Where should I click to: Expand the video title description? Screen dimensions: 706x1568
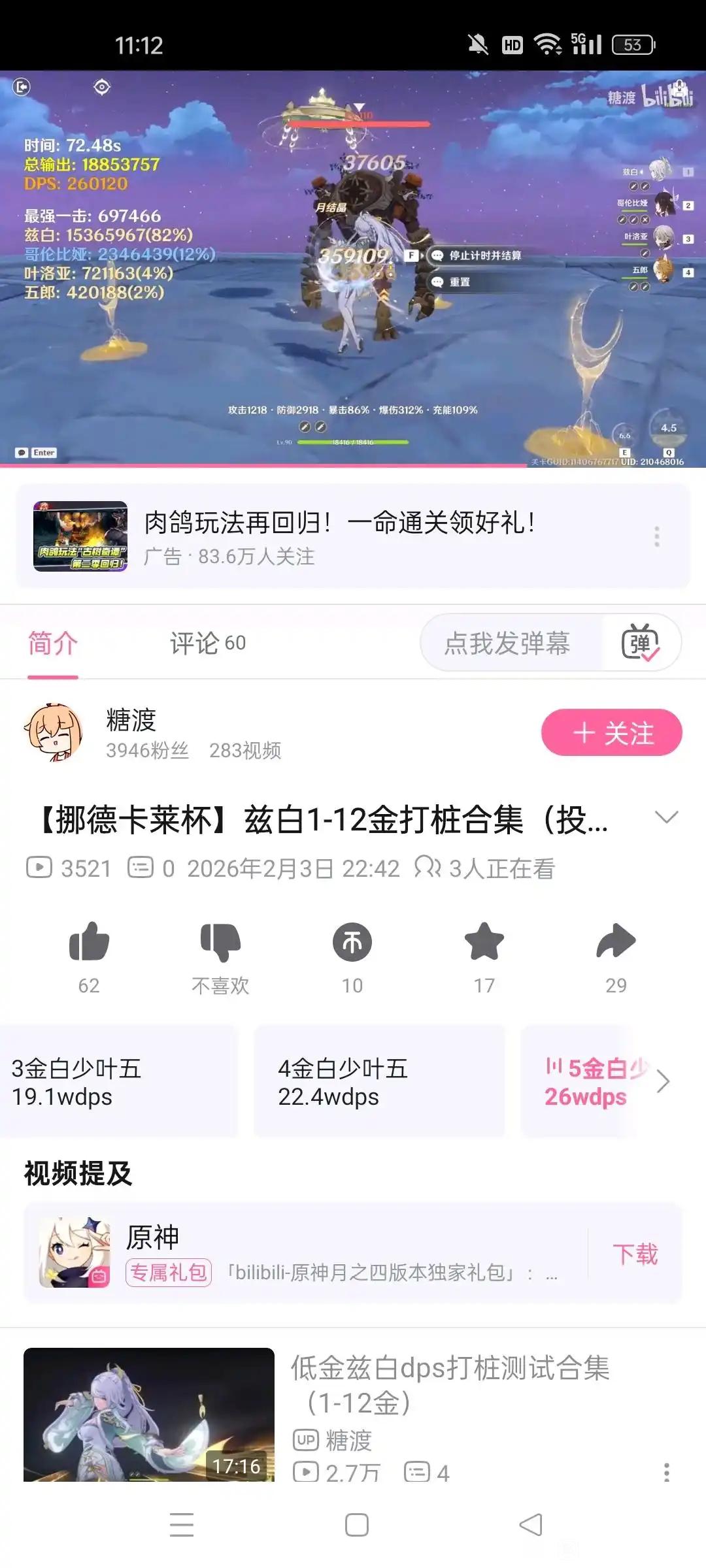[x=666, y=817]
